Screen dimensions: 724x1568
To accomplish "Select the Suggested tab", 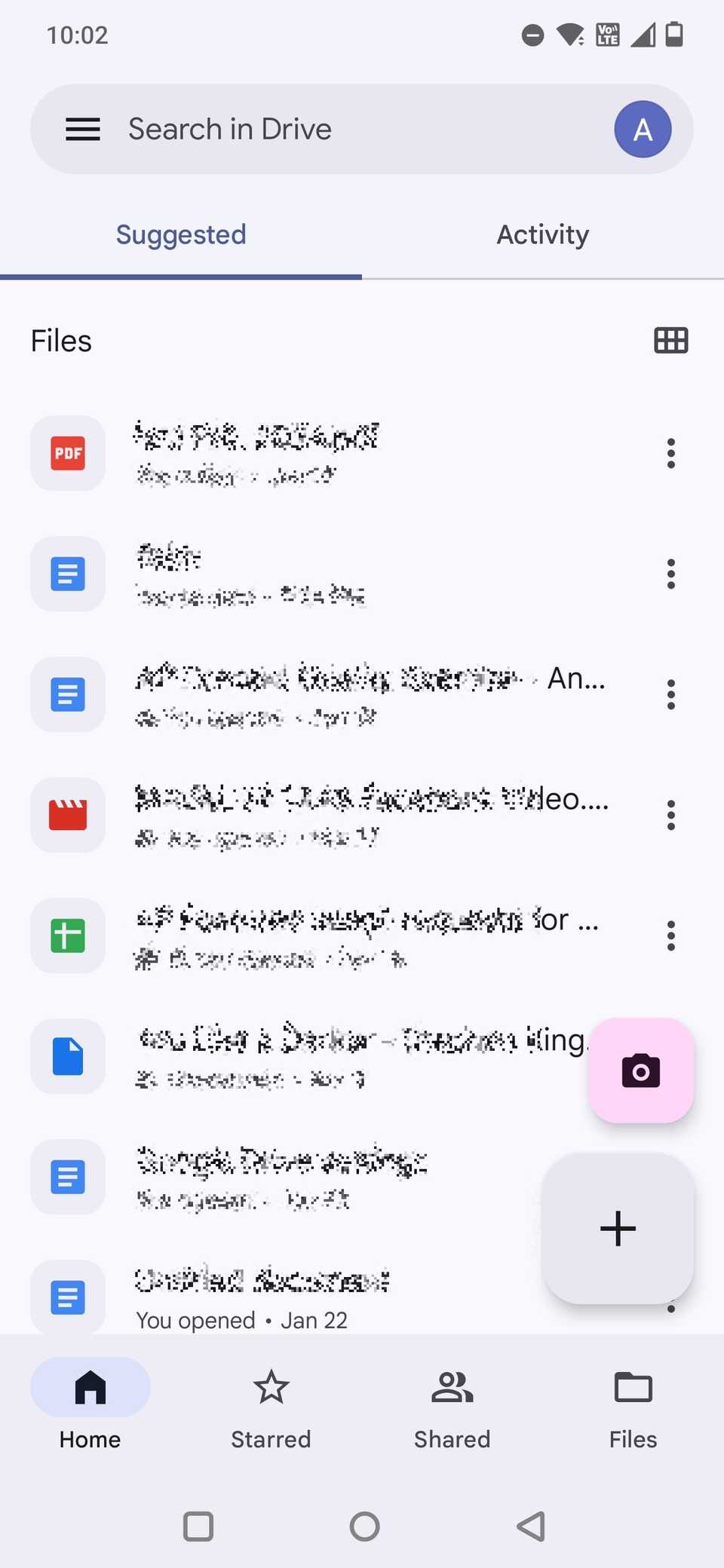I will (181, 235).
